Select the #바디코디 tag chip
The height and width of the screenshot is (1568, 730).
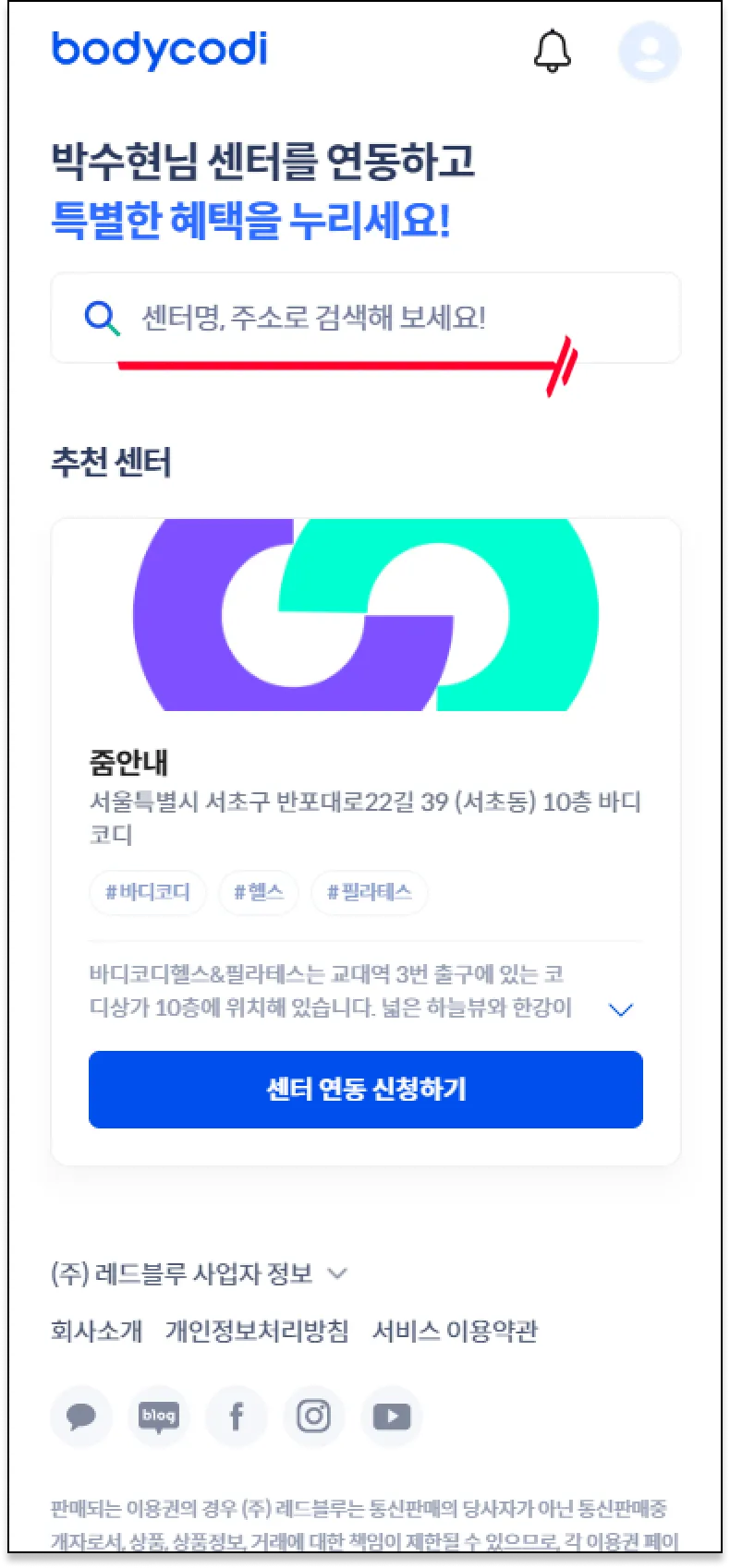coord(148,892)
